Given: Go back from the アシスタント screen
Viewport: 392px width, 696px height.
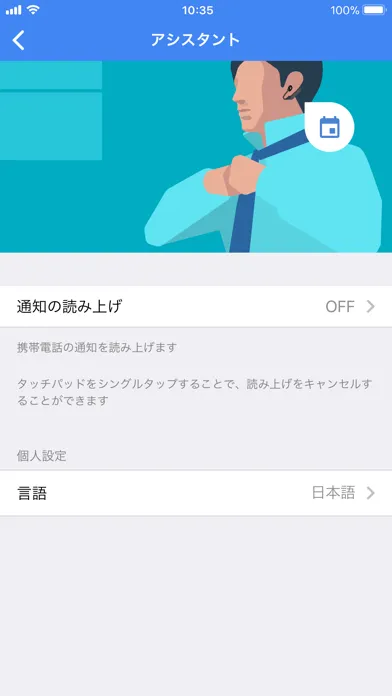Looking at the screenshot, I should [18, 40].
